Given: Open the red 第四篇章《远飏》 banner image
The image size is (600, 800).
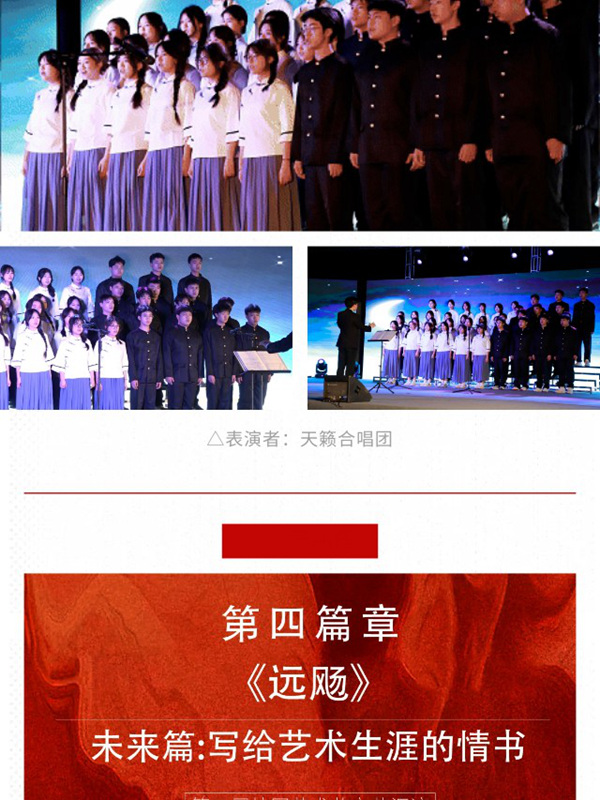Looking at the screenshot, I should tap(300, 685).
